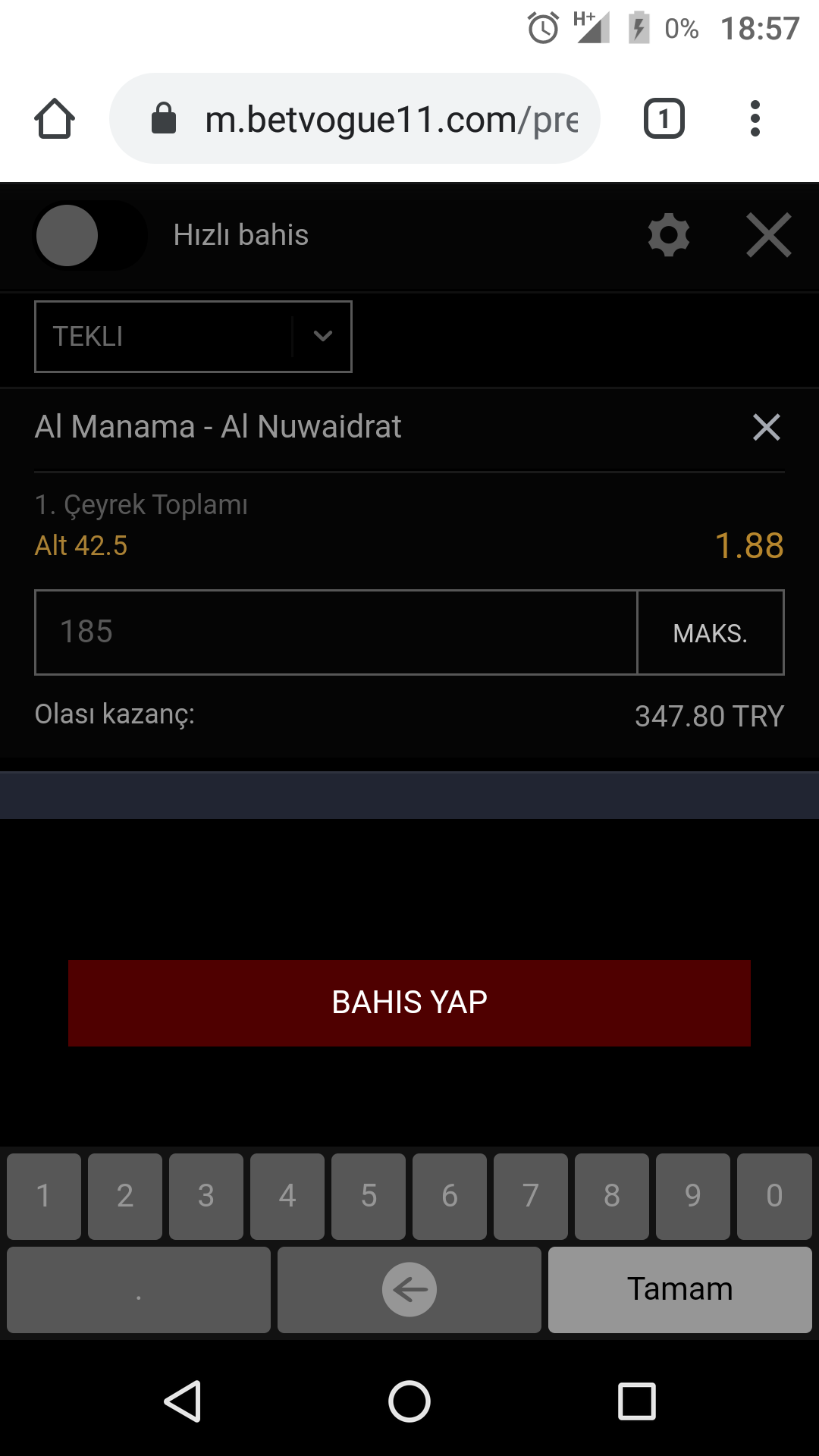The height and width of the screenshot is (1456, 819).
Task: Place the bet with BAHIS YAP
Action: [409, 1003]
